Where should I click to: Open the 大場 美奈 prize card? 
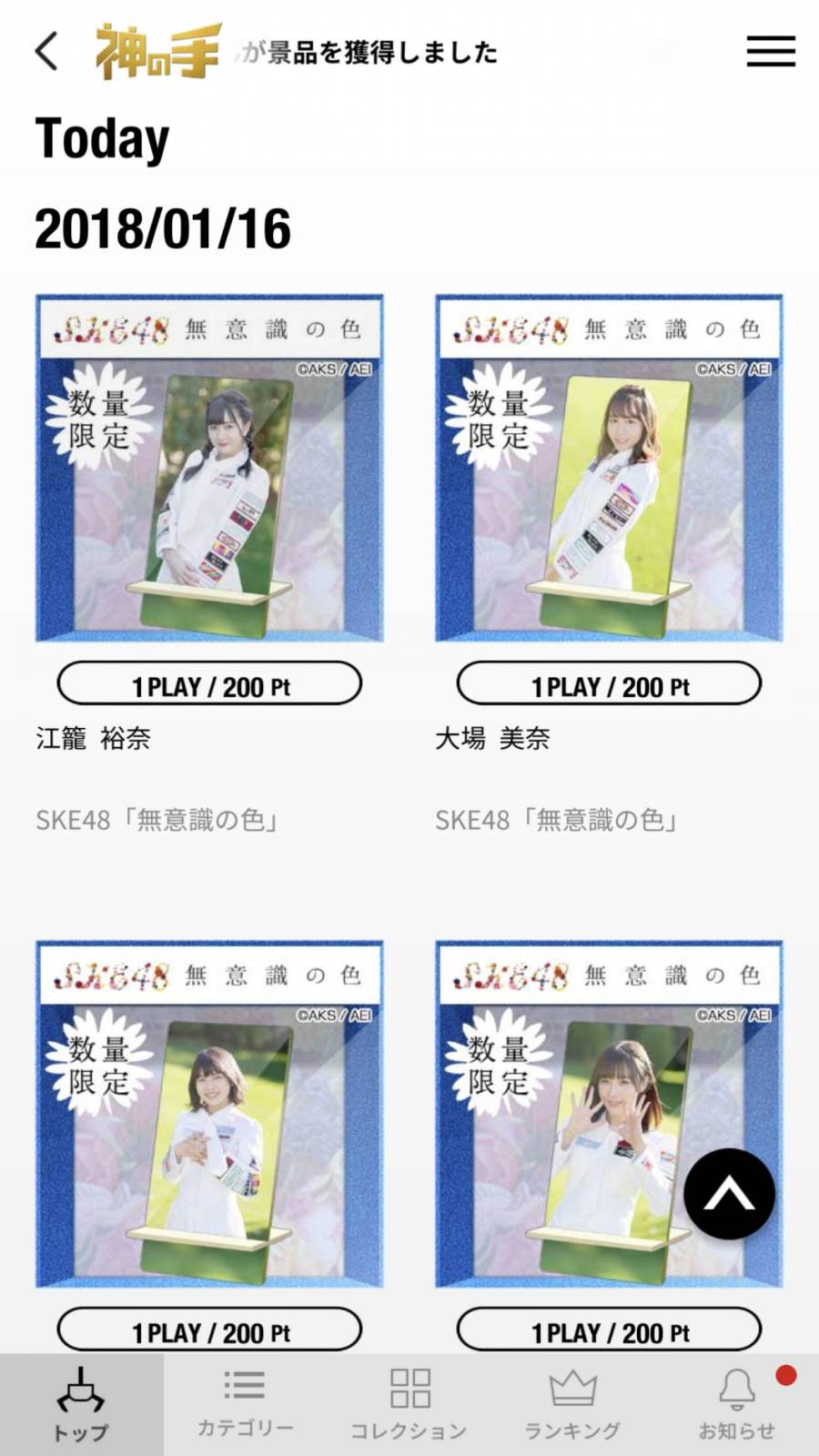609,468
